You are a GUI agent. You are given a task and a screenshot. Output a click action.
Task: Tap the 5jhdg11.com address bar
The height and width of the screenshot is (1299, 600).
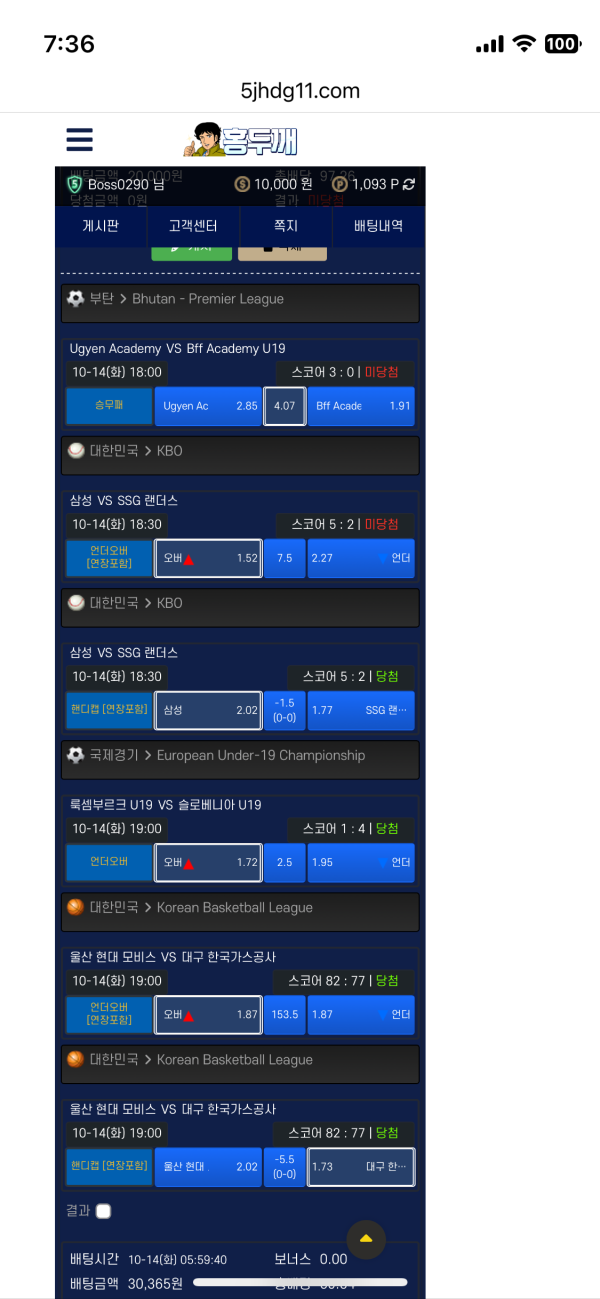300,91
